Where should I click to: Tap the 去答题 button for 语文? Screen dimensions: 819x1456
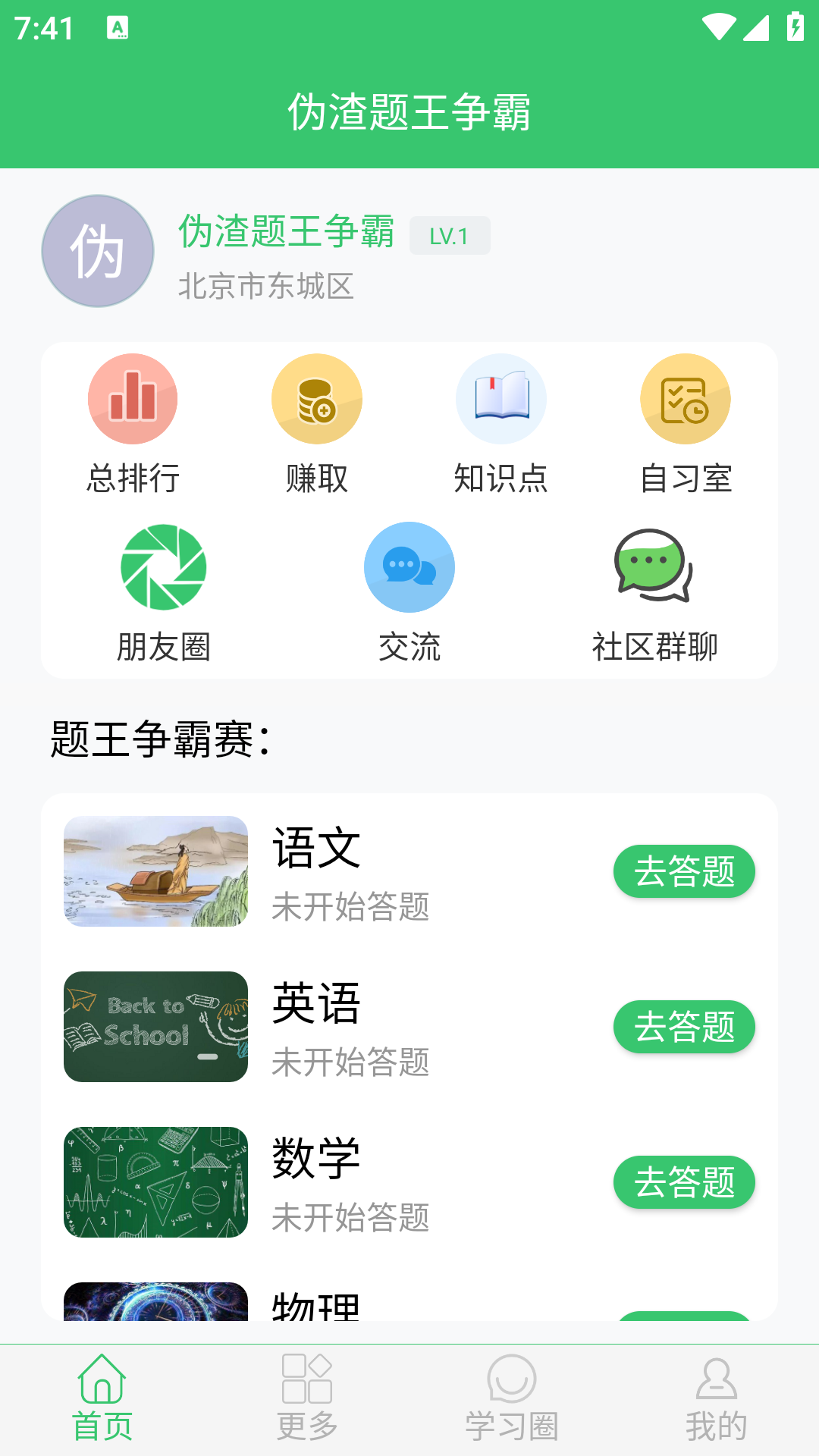click(683, 872)
